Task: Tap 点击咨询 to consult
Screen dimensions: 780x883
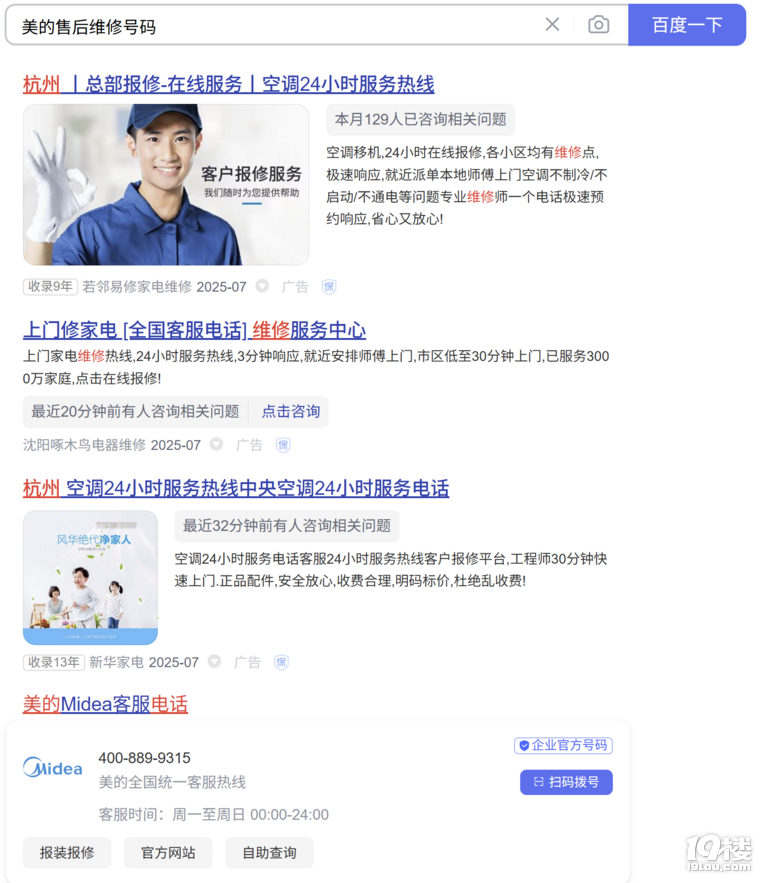Action: coord(291,411)
